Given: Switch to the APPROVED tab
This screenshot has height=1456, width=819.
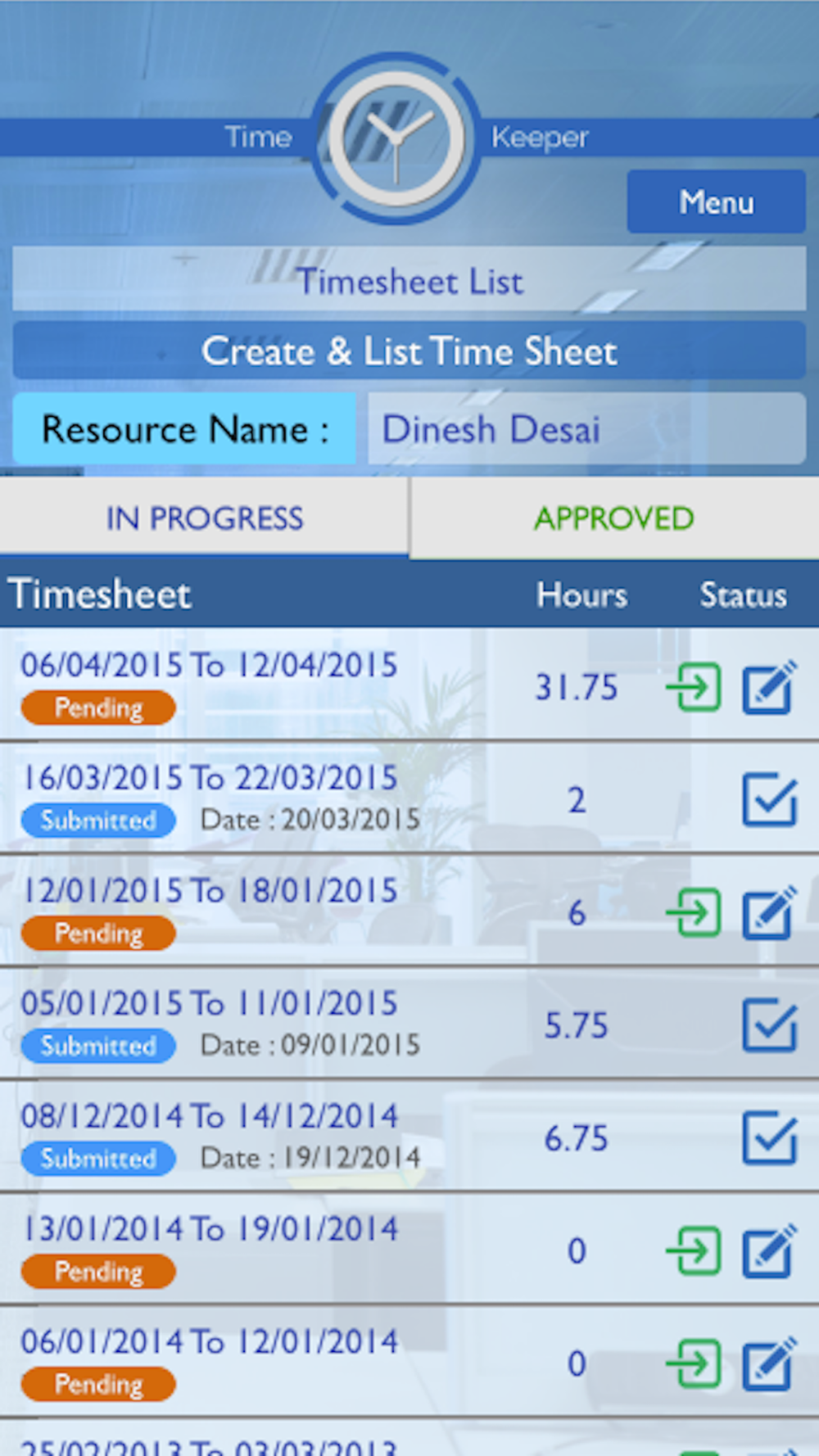Looking at the screenshot, I should (x=613, y=518).
